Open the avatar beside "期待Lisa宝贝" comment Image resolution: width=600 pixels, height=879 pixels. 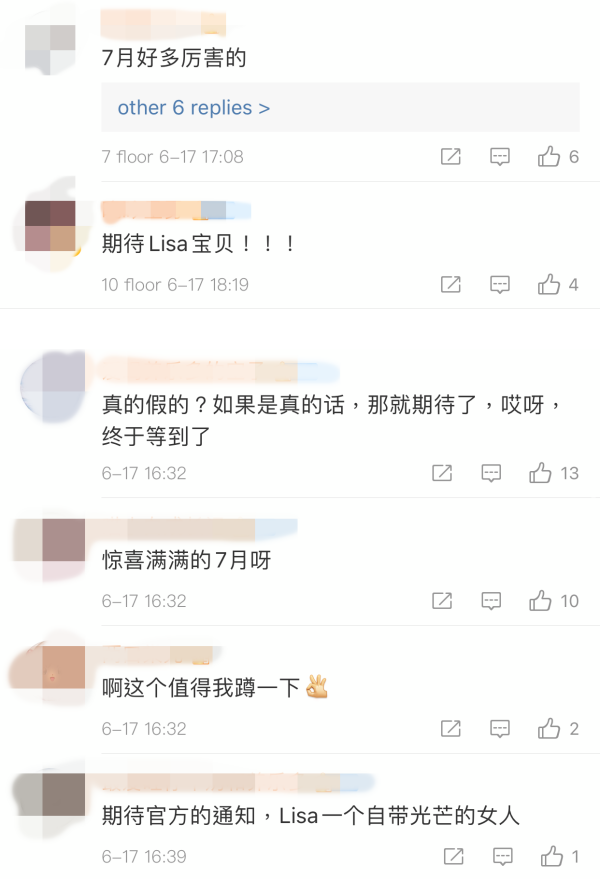[50, 225]
